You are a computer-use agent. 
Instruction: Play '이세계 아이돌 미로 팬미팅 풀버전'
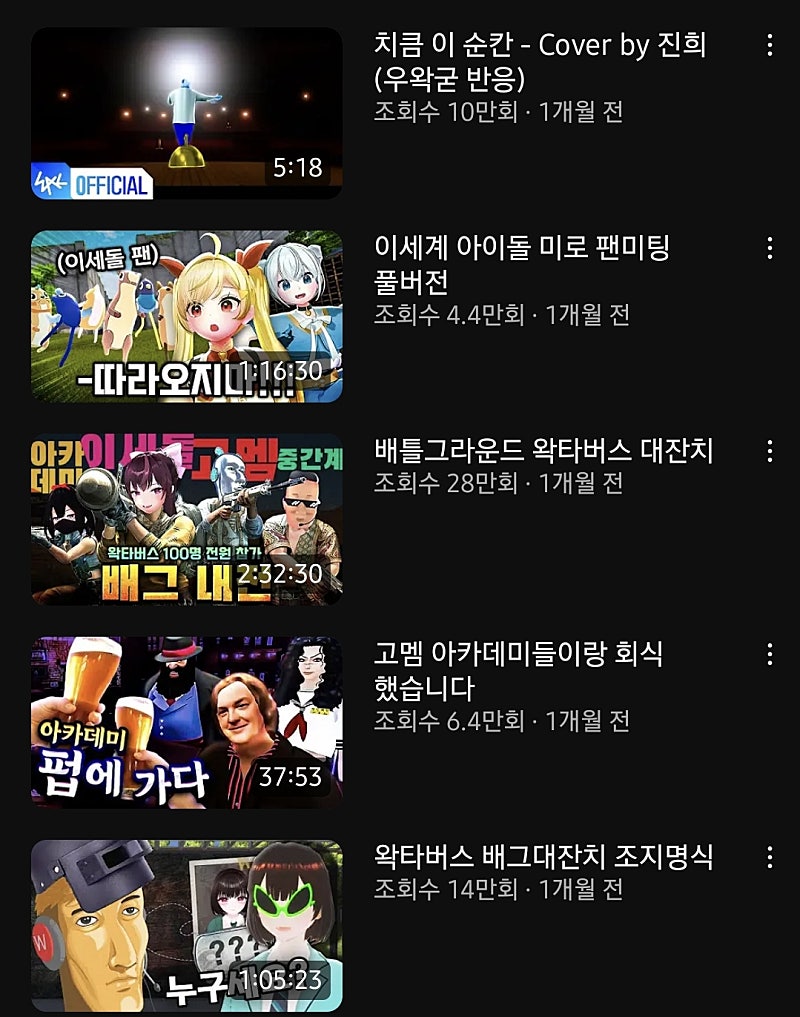click(x=187, y=316)
